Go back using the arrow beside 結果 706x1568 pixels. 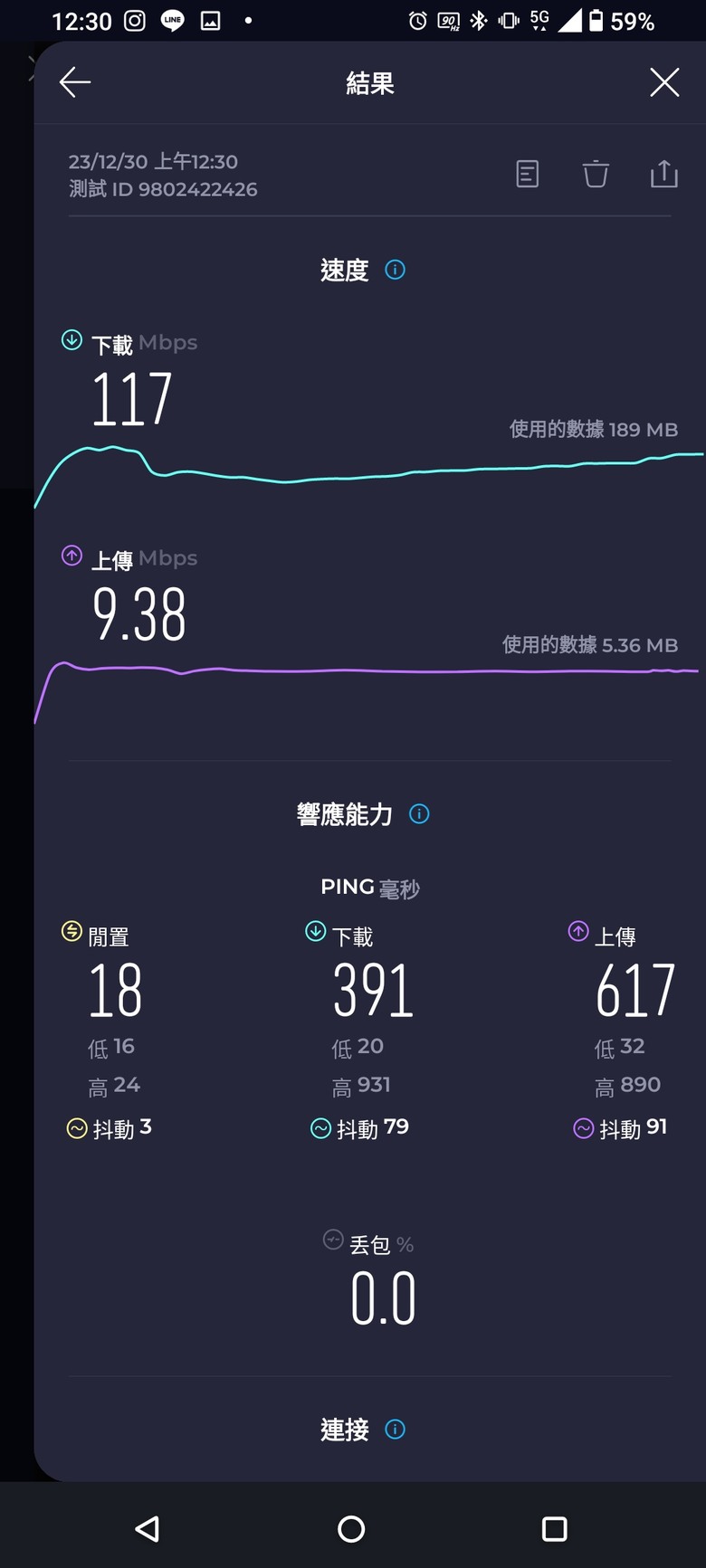click(x=75, y=82)
